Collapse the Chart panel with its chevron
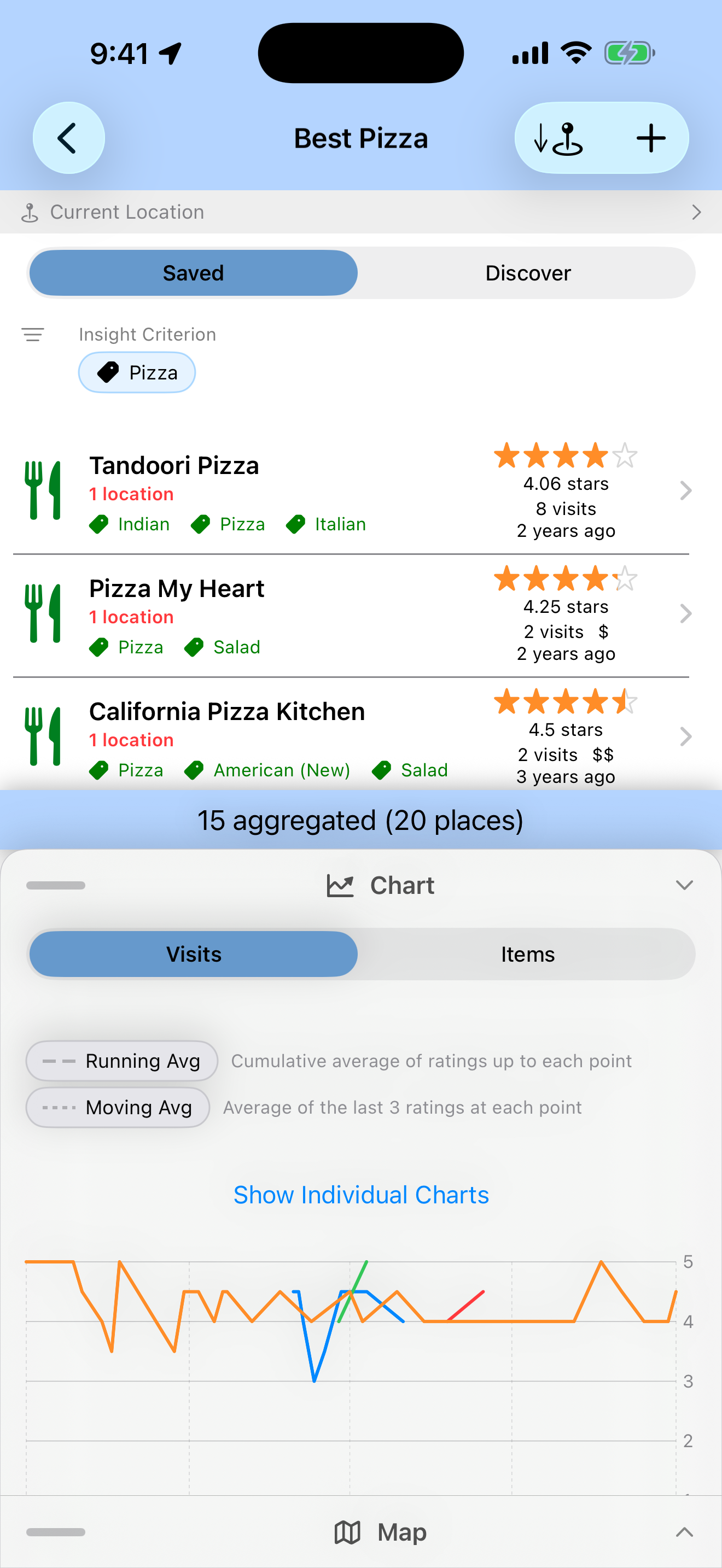The width and height of the screenshot is (722, 1568). [684, 886]
